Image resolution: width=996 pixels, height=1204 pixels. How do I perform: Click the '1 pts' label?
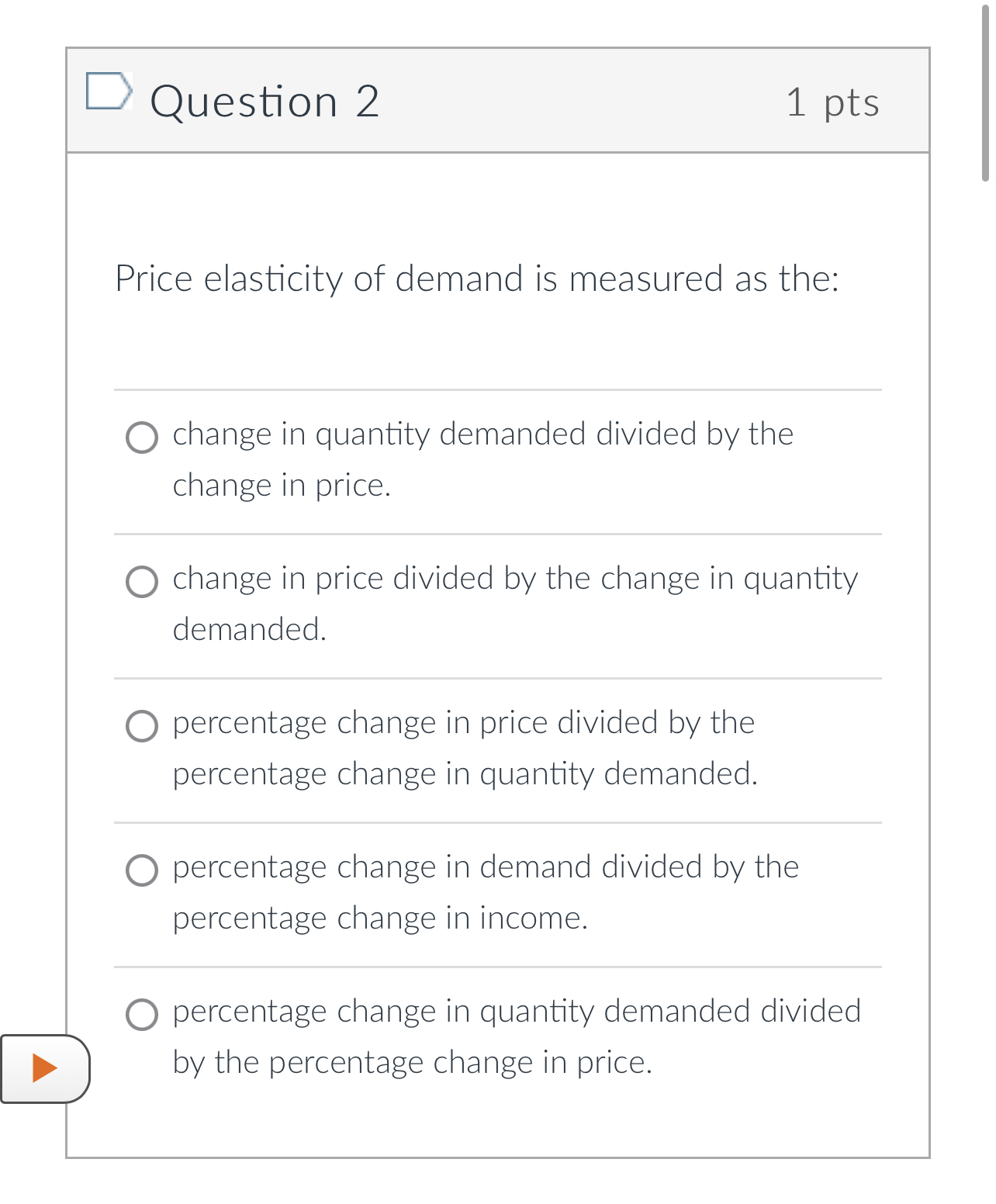pyautogui.click(x=833, y=101)
